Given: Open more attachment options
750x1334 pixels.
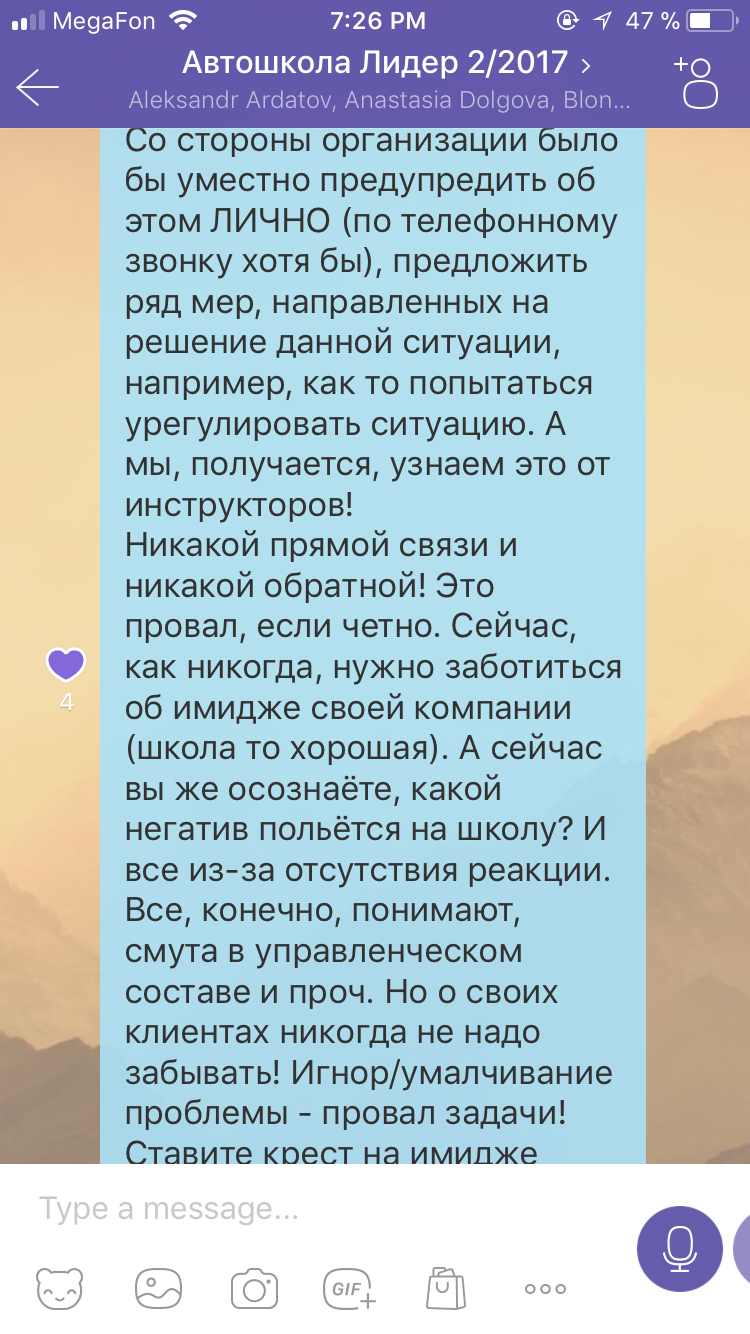Looking at the screenshot, I should (545, 1288).
